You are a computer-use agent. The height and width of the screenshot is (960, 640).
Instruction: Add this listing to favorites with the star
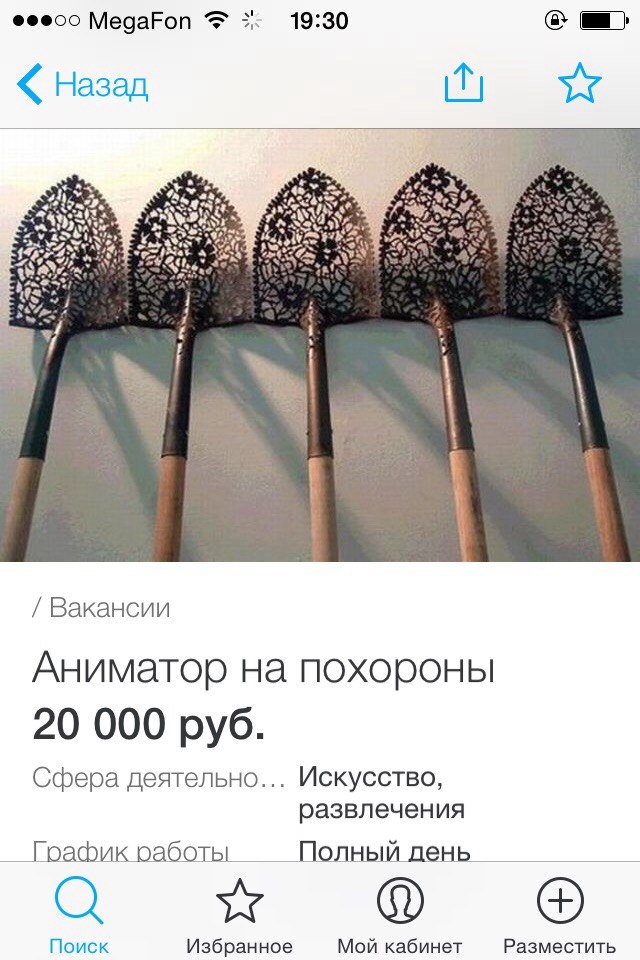(579, 84)
